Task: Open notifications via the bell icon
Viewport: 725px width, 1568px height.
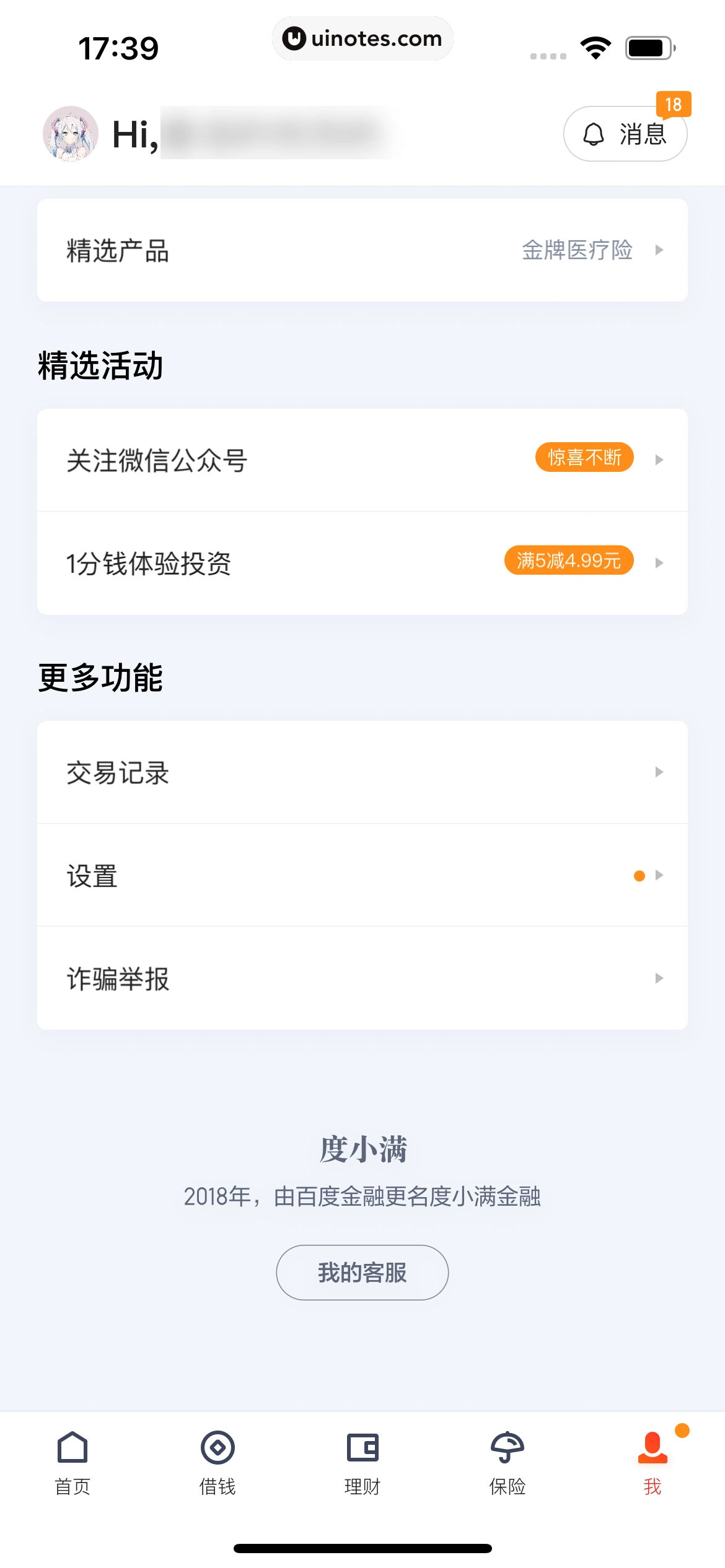Action: [x=594, y=134]
